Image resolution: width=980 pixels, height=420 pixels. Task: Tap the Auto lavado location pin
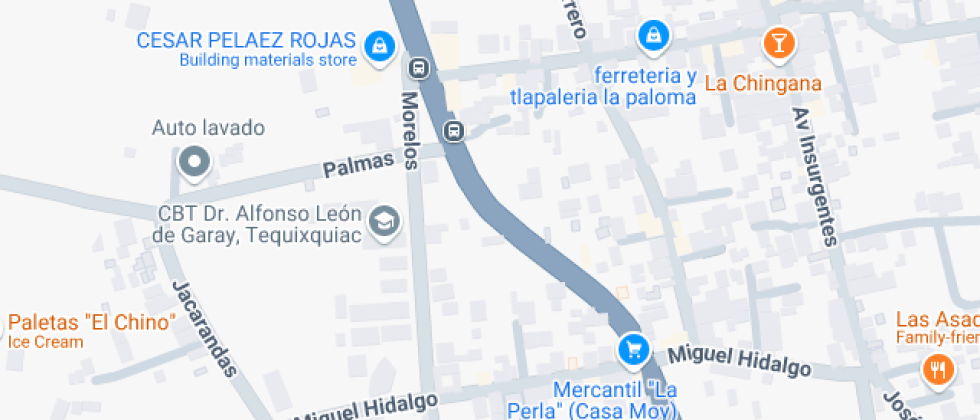tap(194, 161)
